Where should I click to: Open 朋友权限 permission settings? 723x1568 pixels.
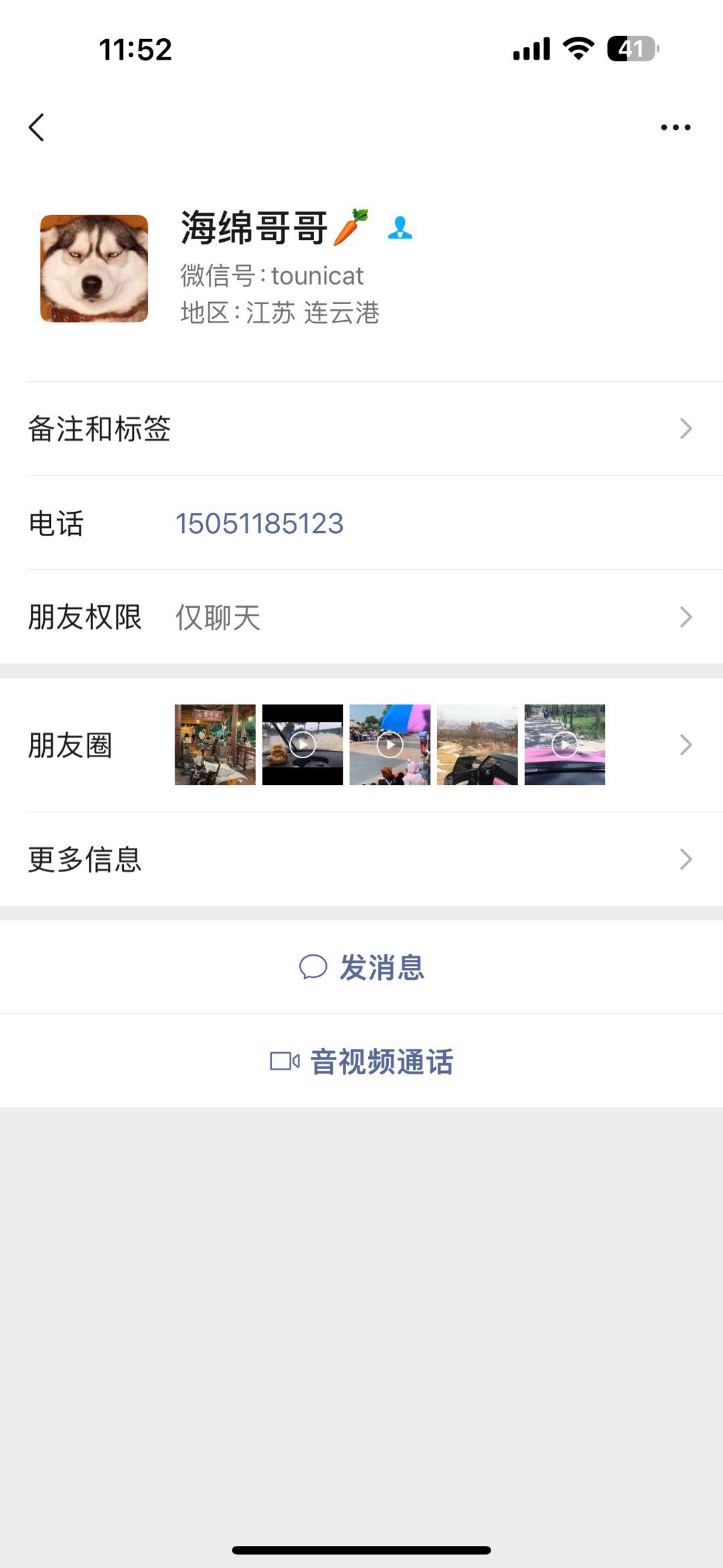tap(361, 617)
